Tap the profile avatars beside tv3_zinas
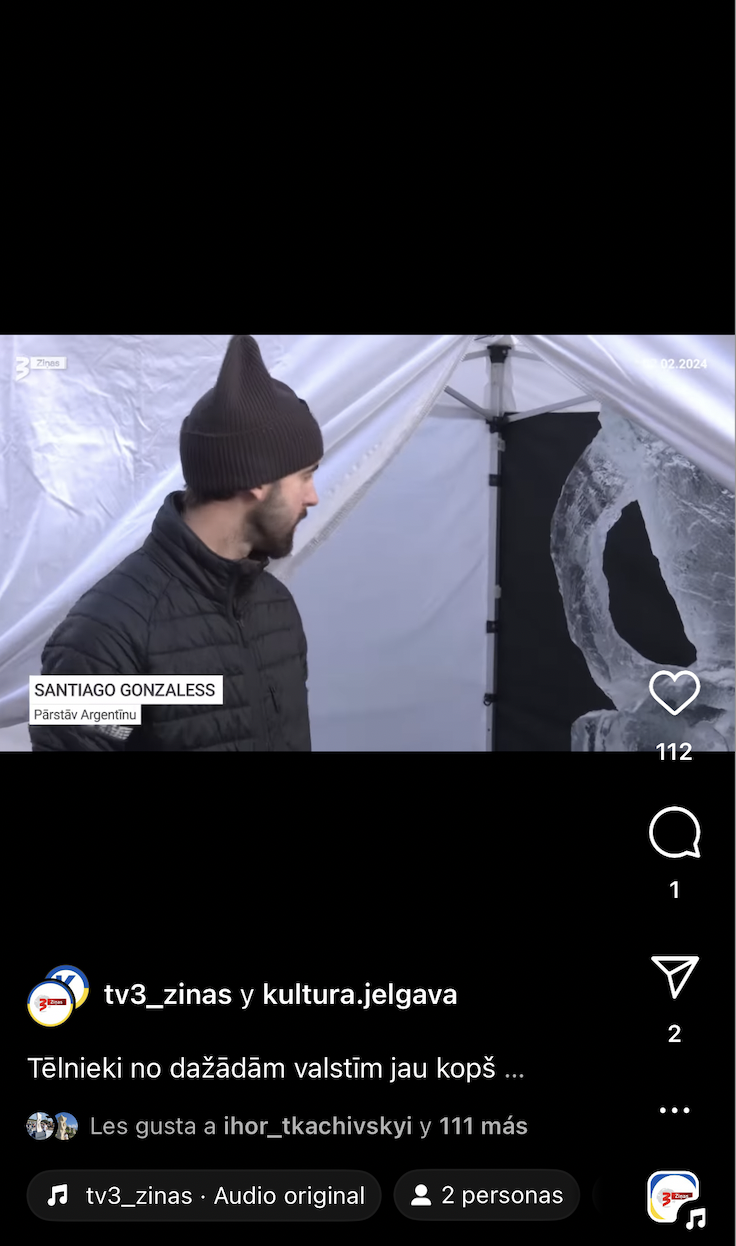Image resolution: width=736 pixels, height=1246 pixels. click(x=58, y=996)
